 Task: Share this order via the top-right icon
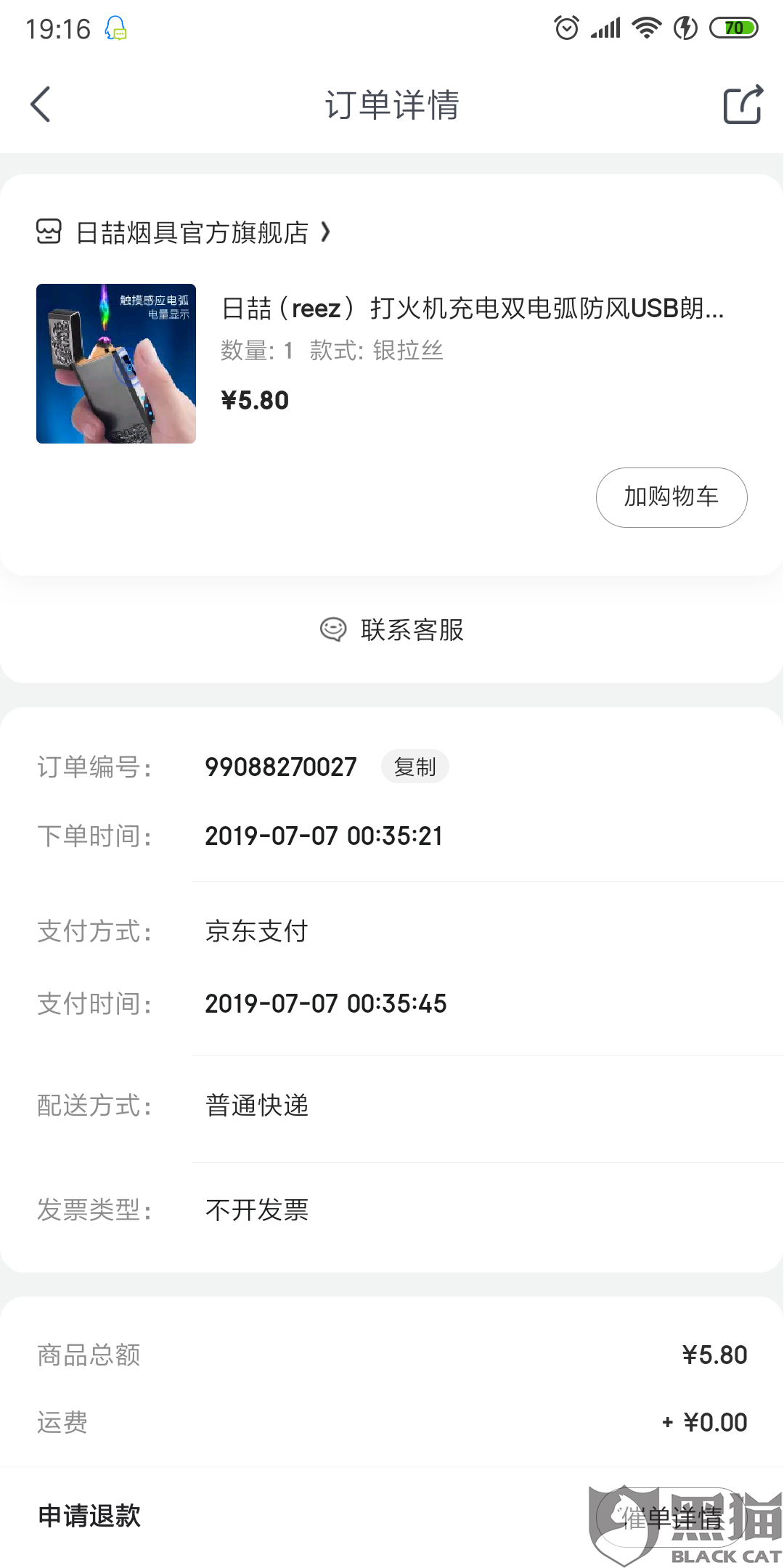pos(743,105)
